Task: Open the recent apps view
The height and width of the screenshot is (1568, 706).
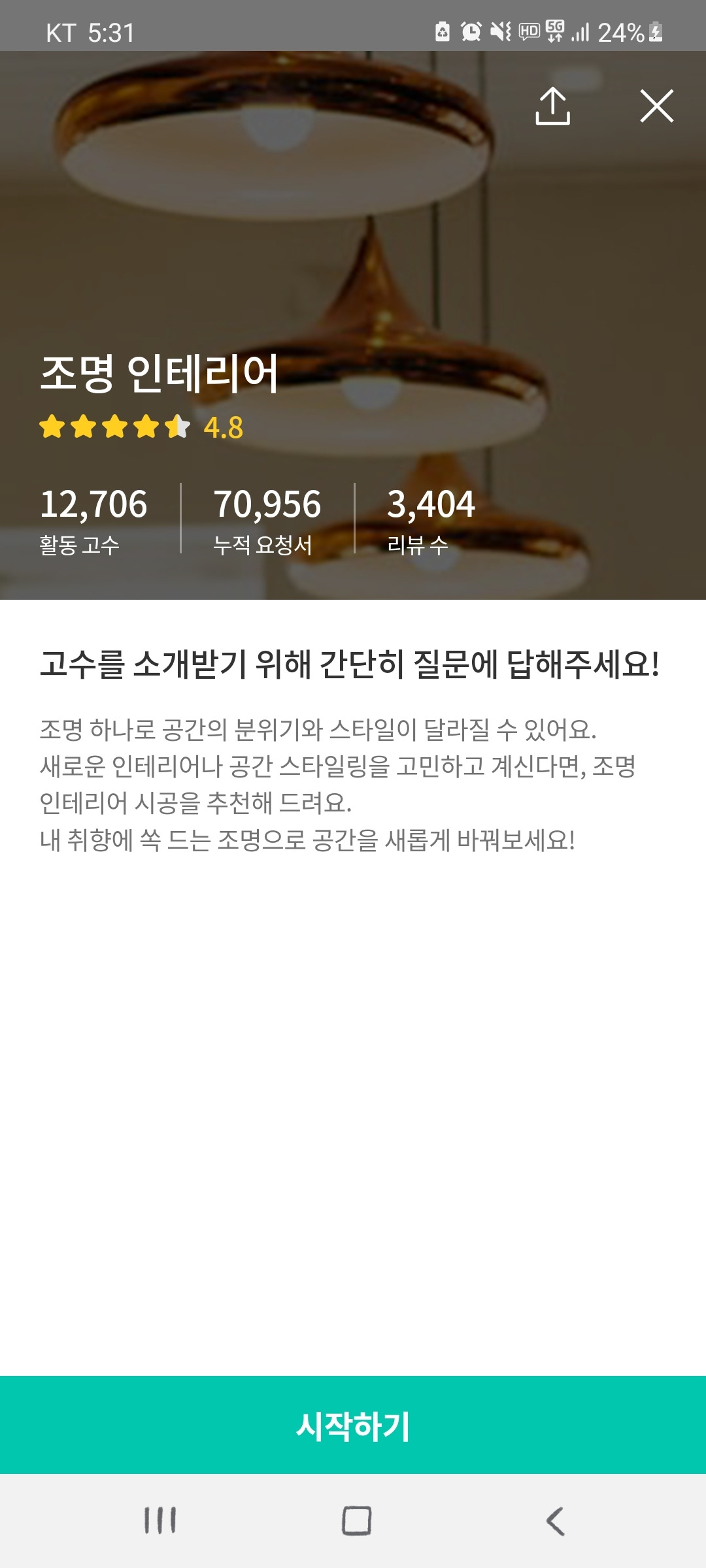Action: pyautogui.click(x=160, y=1520)
